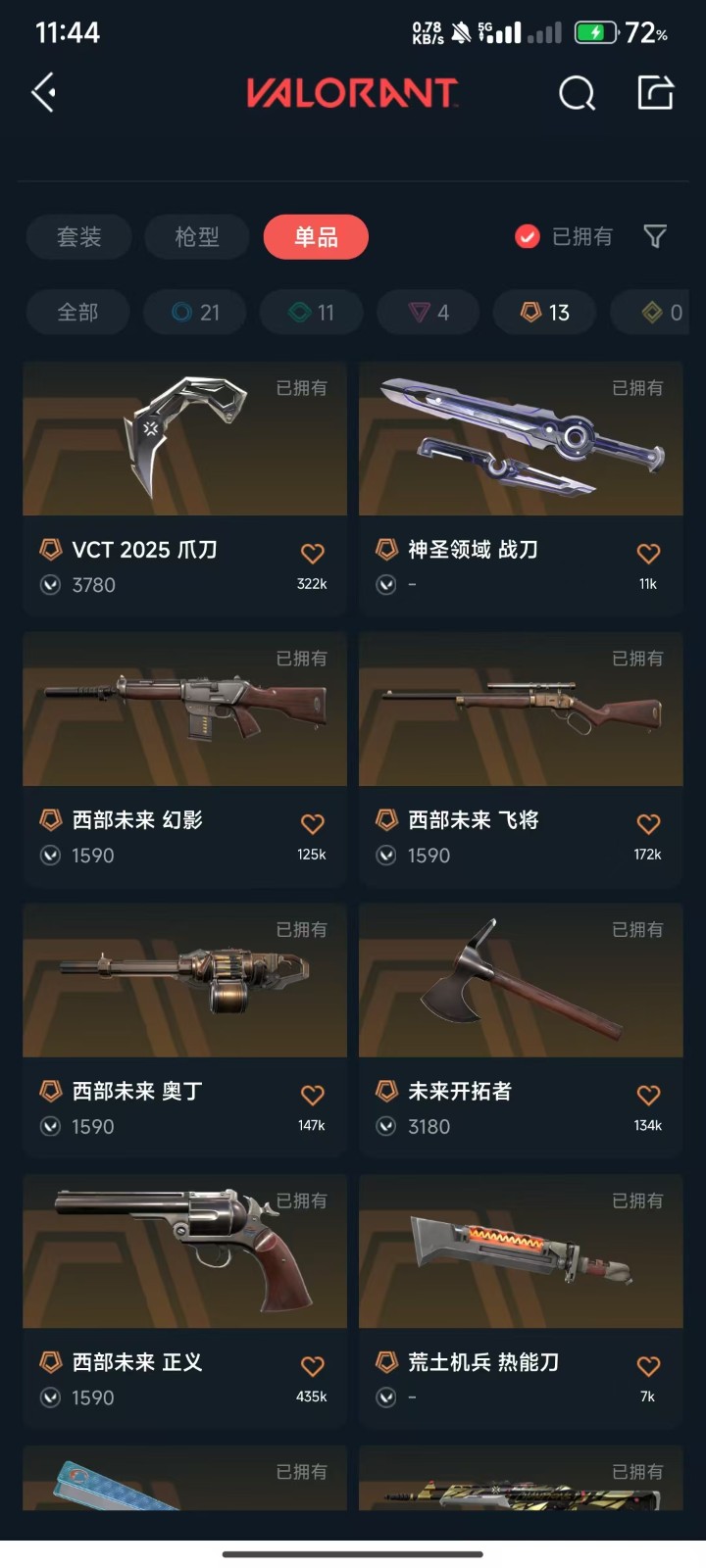Switch to the 枪型 tab
706x1568 pixels.
point(197,237)
